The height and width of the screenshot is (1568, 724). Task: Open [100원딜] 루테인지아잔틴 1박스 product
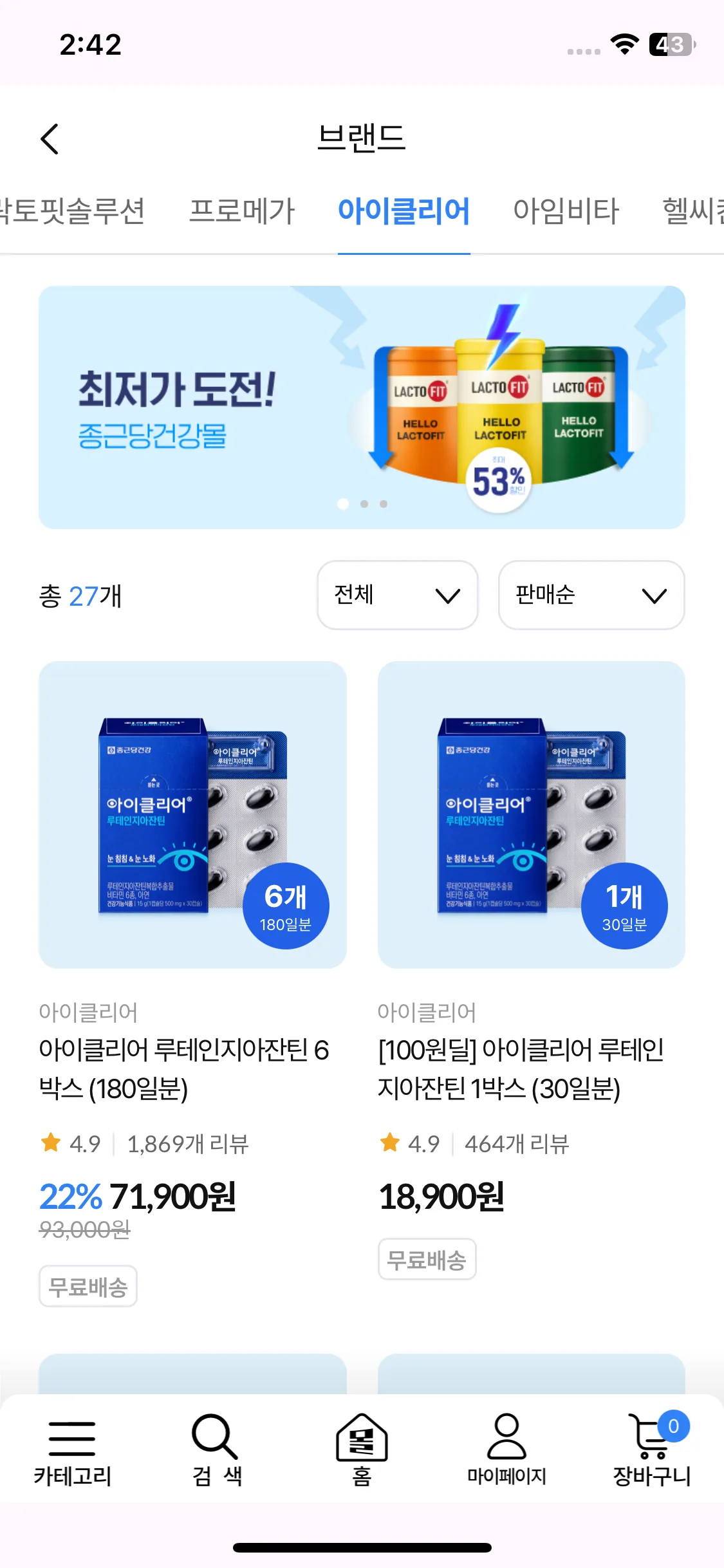(531, 815)
